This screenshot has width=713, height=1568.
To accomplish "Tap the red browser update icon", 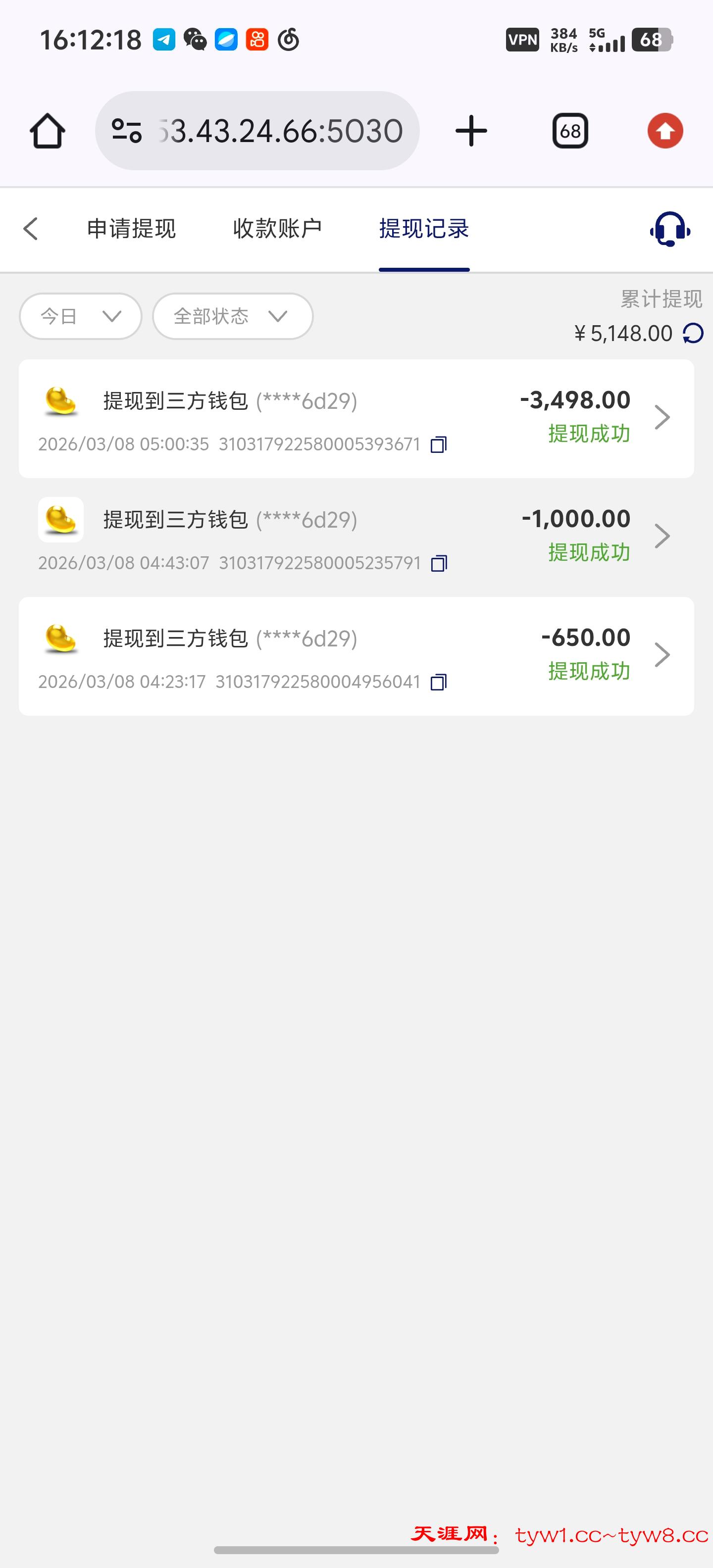I will [665, 131].
